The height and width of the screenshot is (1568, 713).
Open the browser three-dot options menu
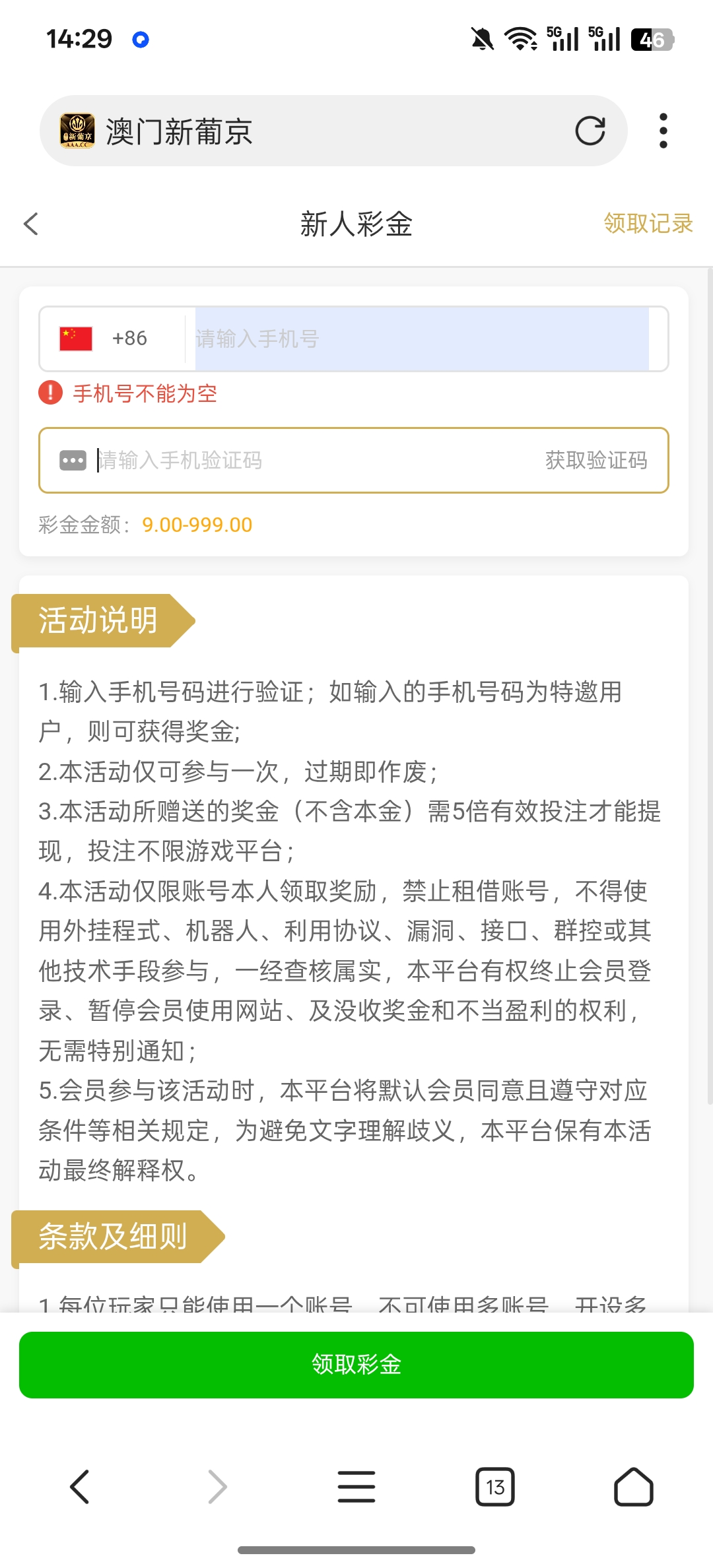point(663,130)
